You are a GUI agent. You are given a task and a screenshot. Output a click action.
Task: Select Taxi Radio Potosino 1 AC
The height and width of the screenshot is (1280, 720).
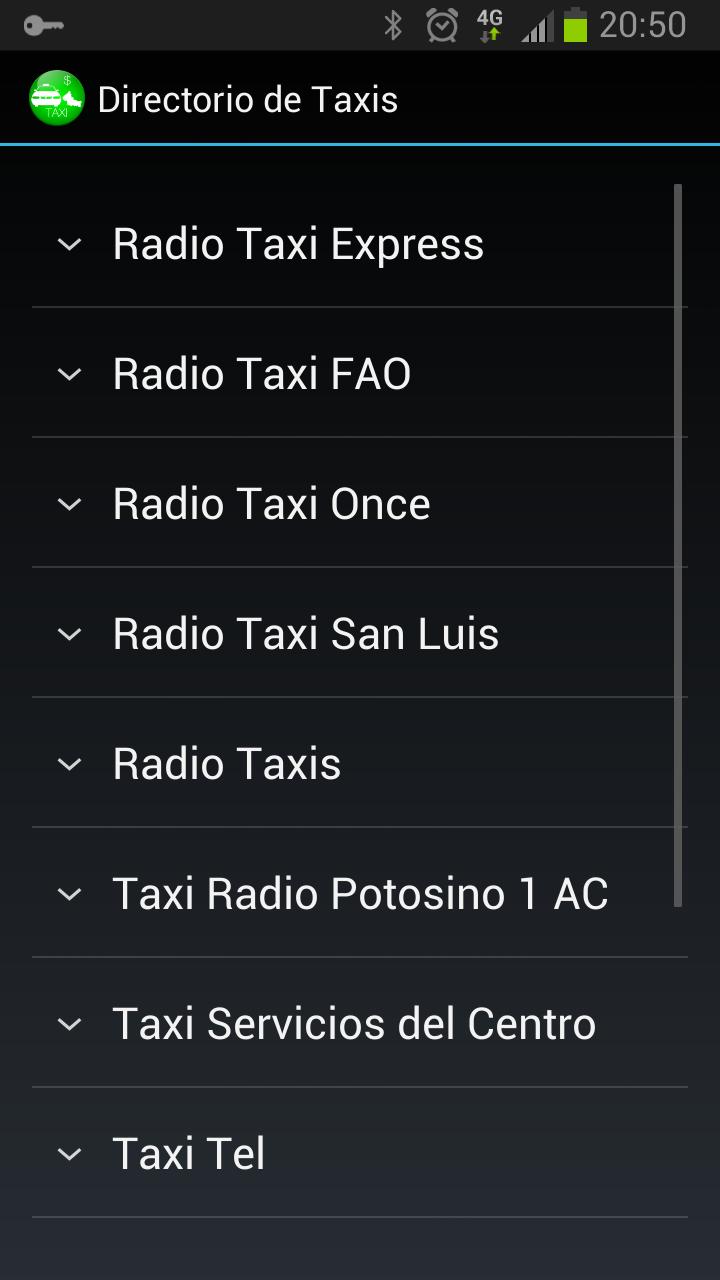point(361,893)
